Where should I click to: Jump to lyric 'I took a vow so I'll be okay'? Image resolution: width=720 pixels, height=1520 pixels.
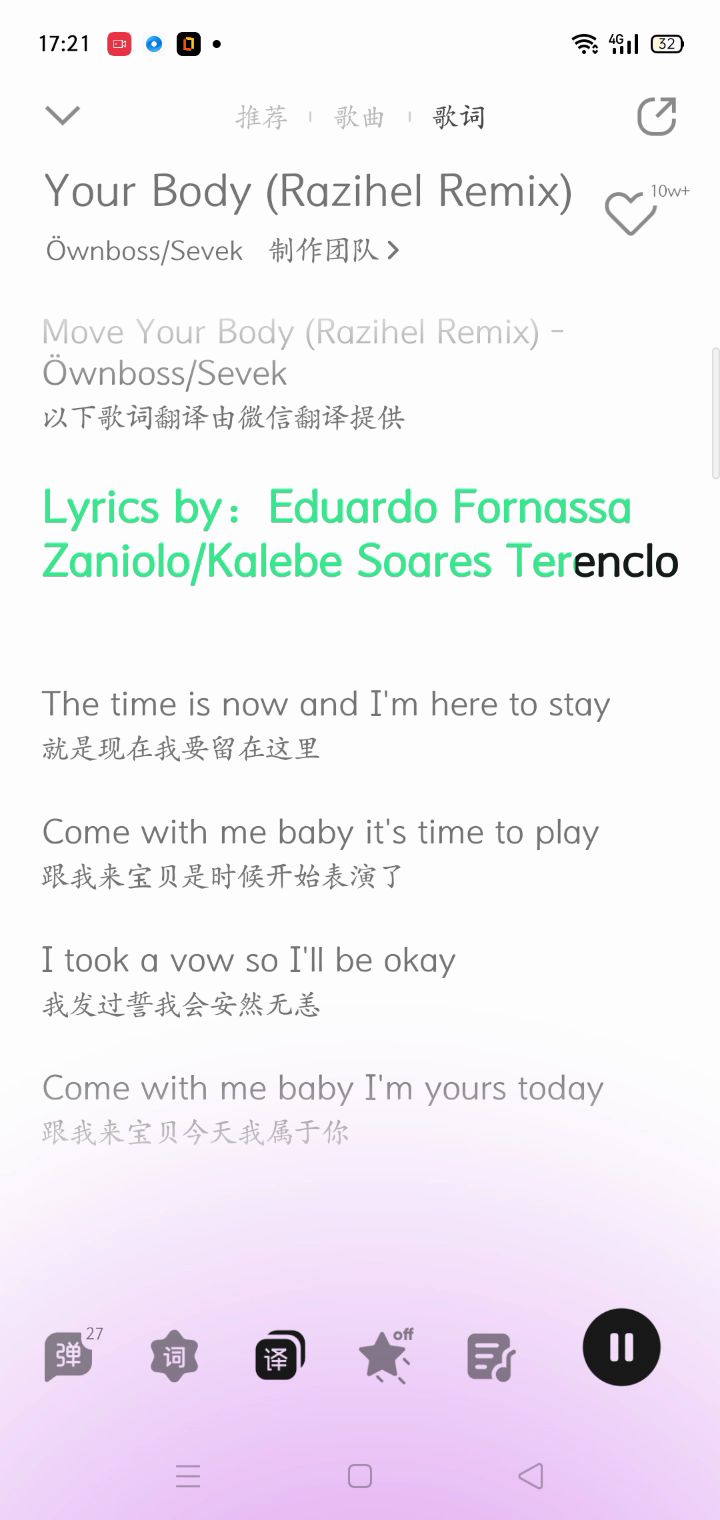(248, 960)
